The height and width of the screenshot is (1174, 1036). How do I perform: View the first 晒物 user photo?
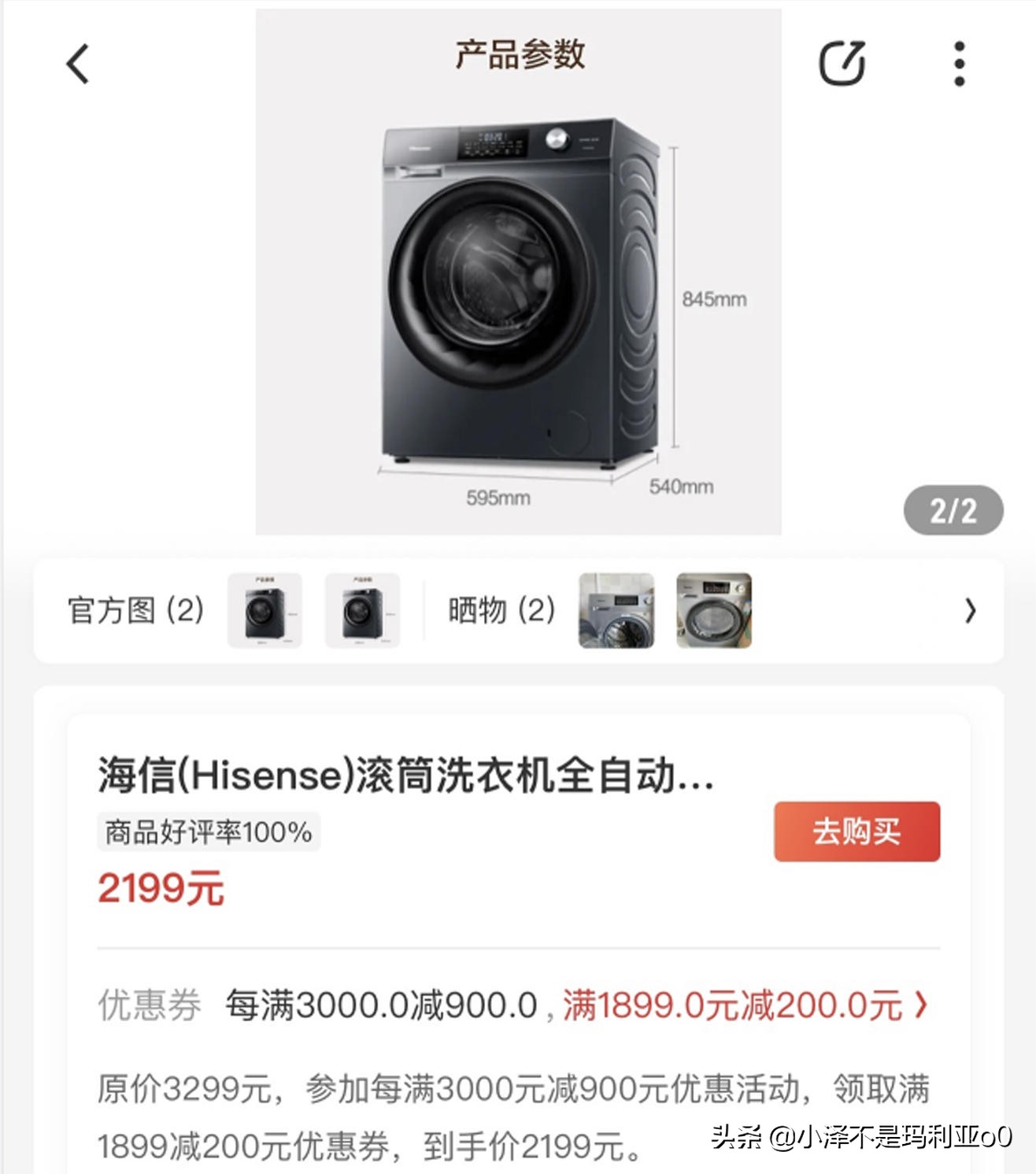pos(616,611)
